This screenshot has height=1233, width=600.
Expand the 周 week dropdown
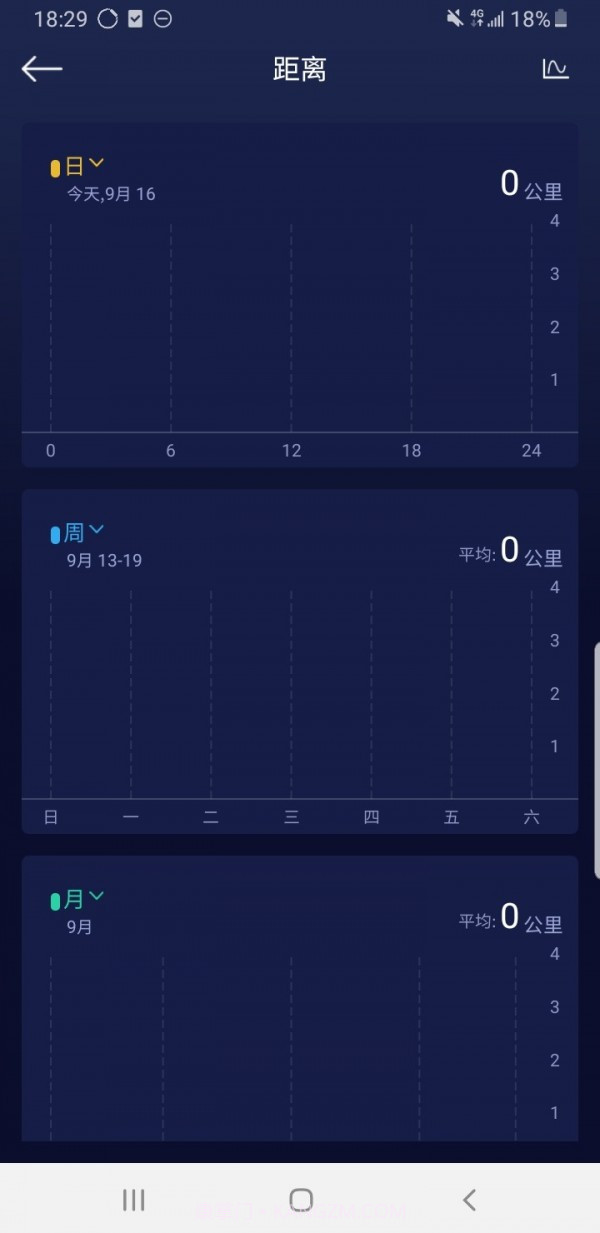point(83,532)
